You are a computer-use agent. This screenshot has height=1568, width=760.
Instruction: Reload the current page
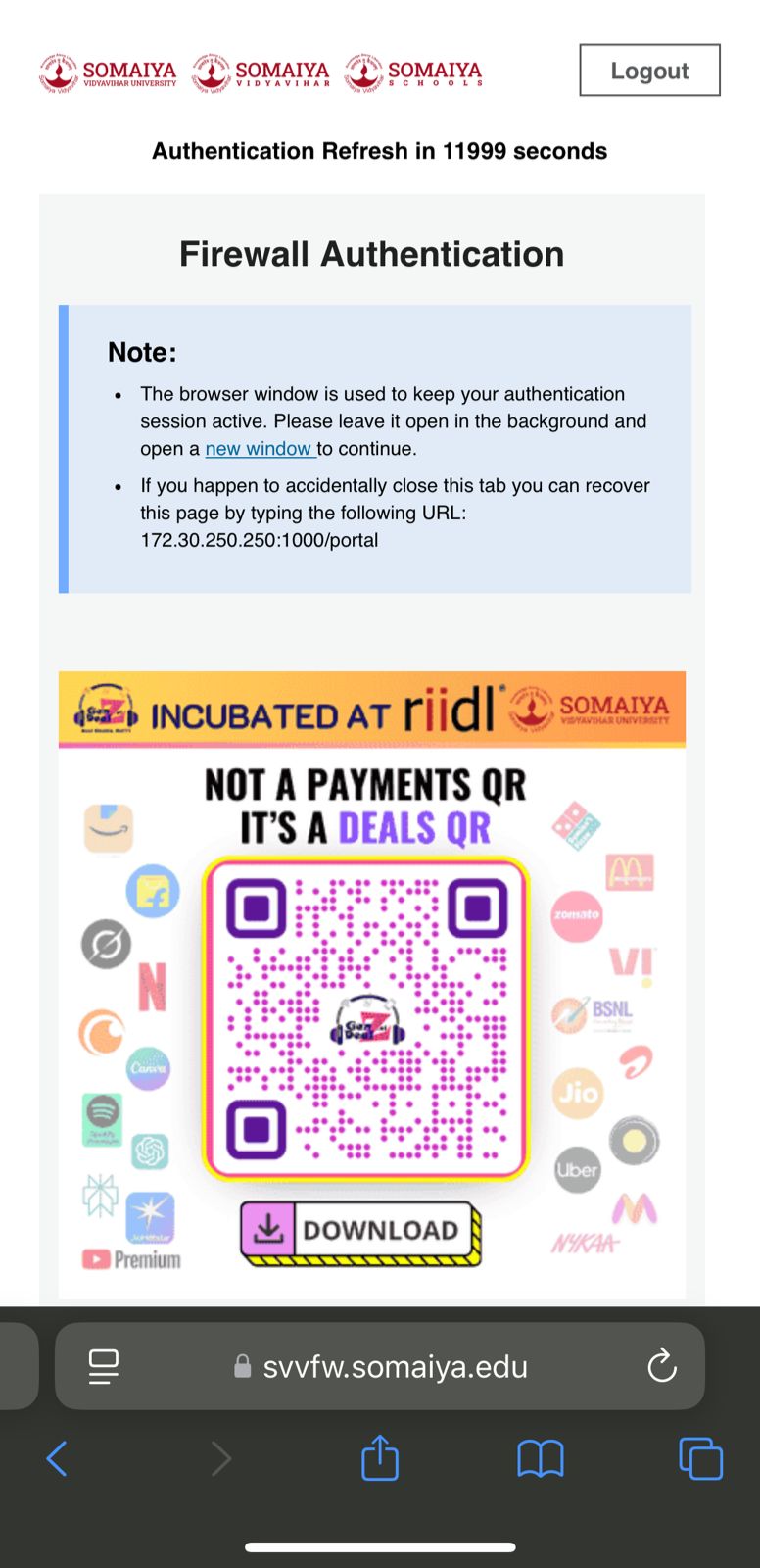662,1365
